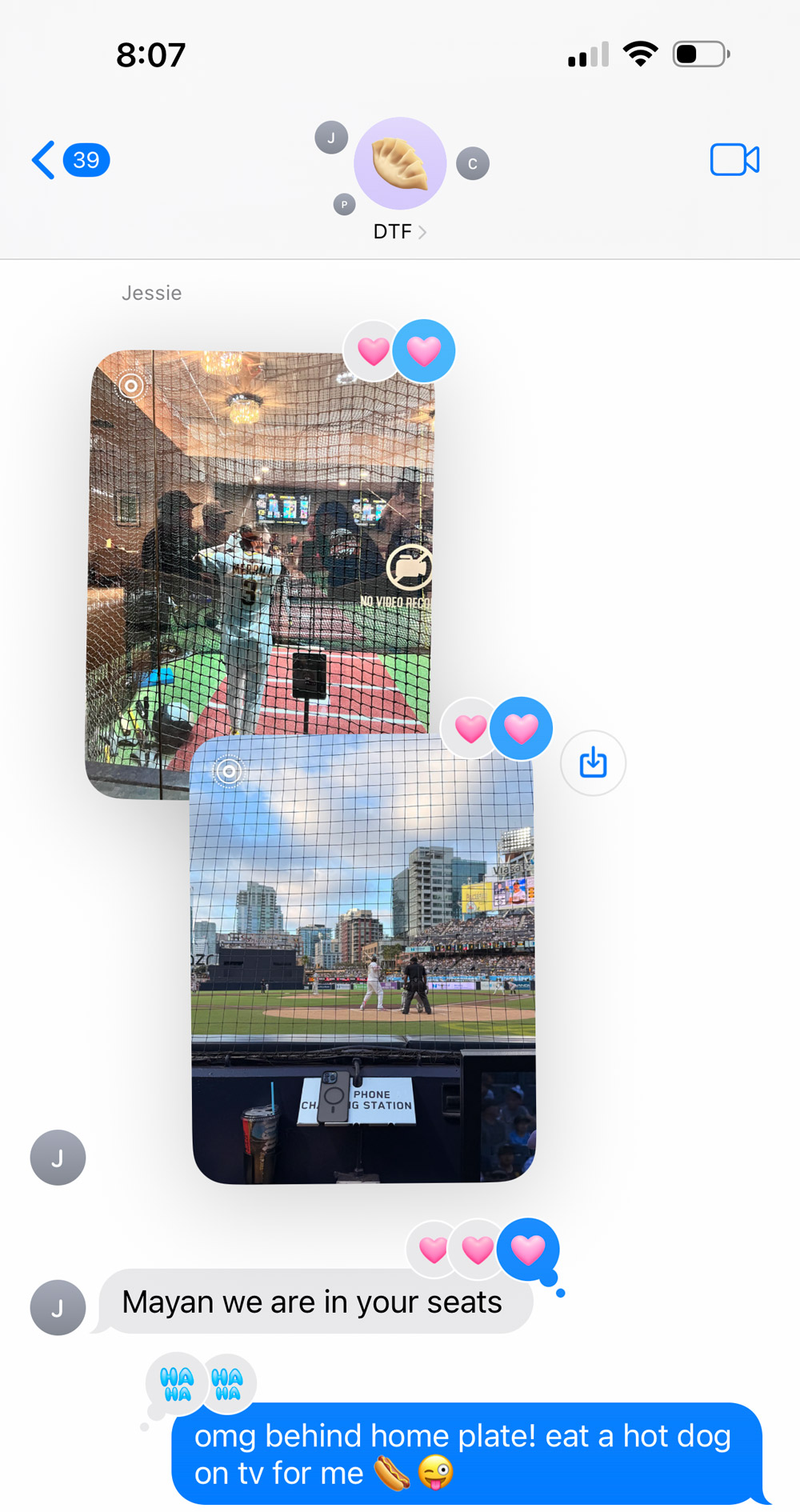The height and width of the screenshot is (1512, 800).
Task: View Haha reactions on hot dog message
Action: (x=201, y=1383)
